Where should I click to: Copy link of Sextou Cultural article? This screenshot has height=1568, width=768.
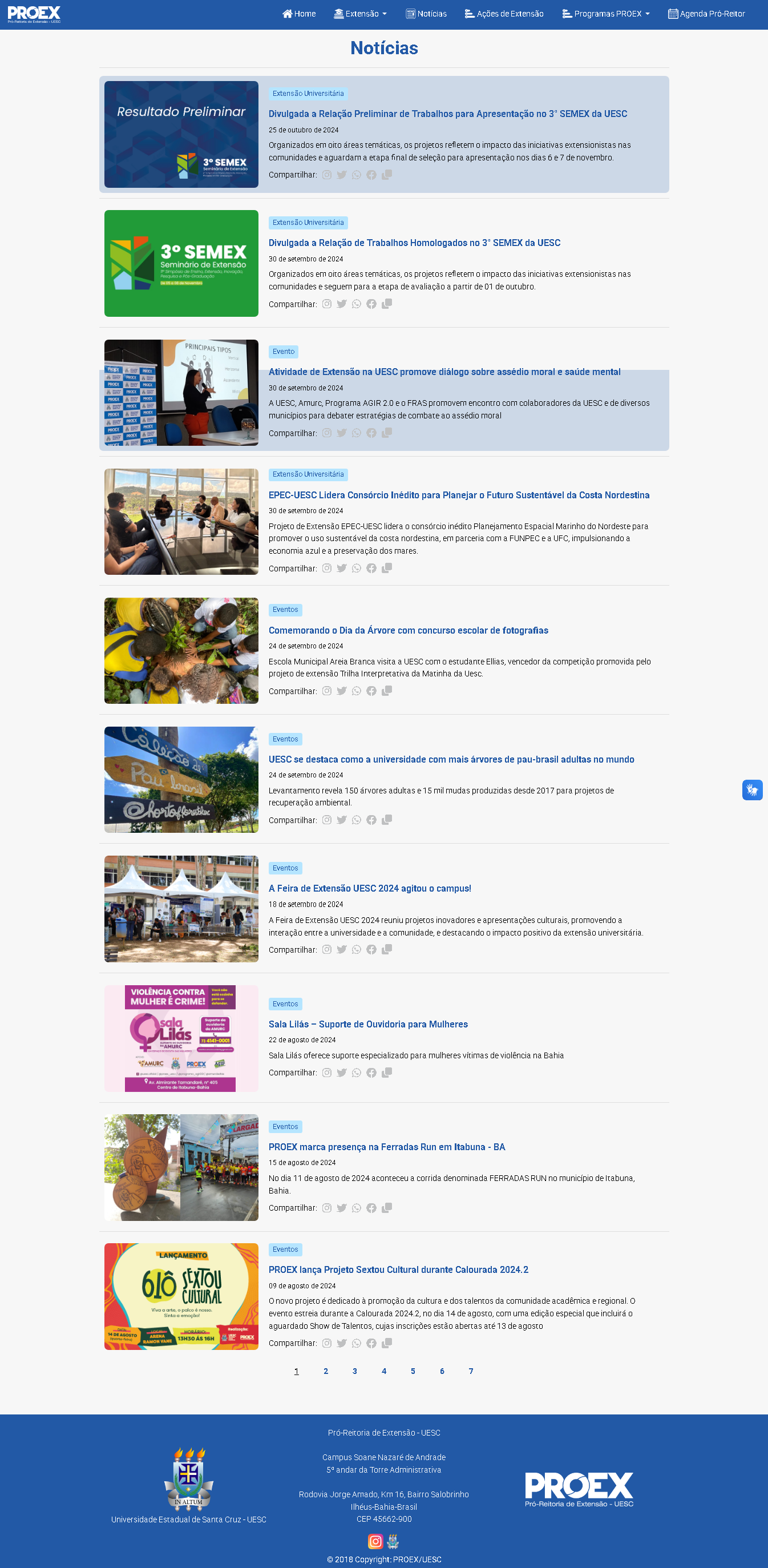(x=386, y=1343)
